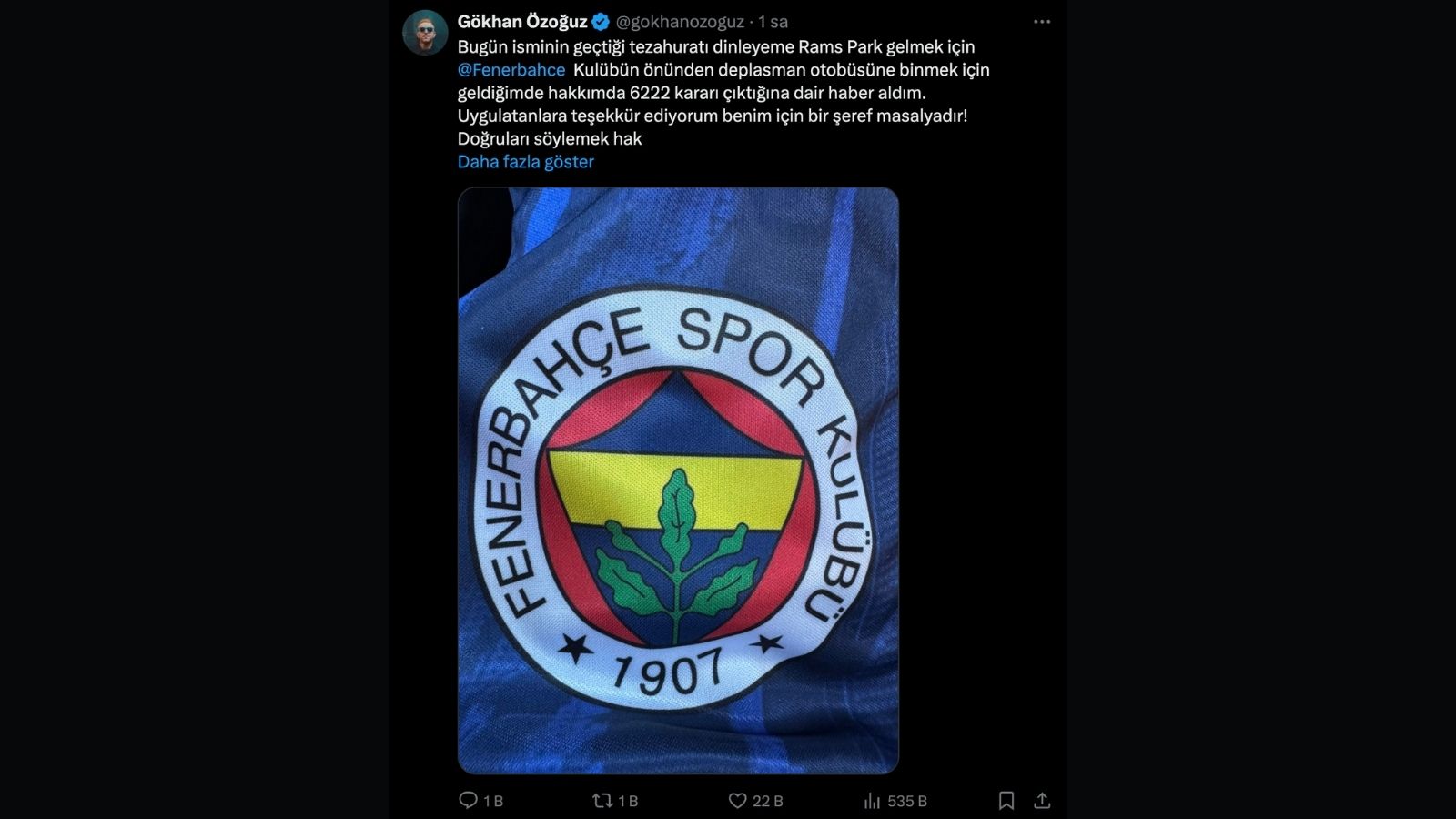Open the Fenerbahçe crest photo

(678, 480)
